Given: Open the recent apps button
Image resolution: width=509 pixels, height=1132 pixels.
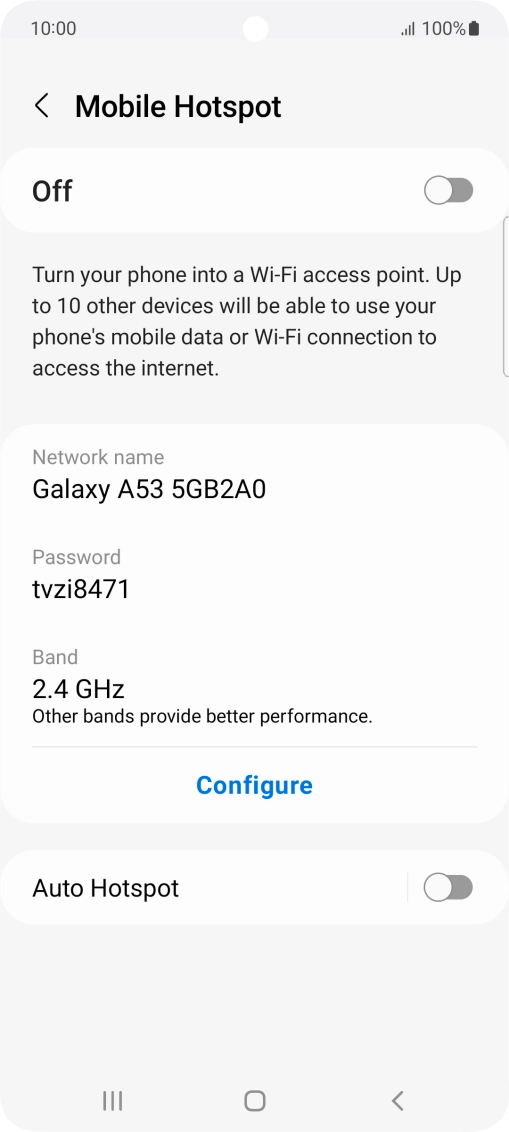Looking at the screenshot, I should tap(112, 1101).
